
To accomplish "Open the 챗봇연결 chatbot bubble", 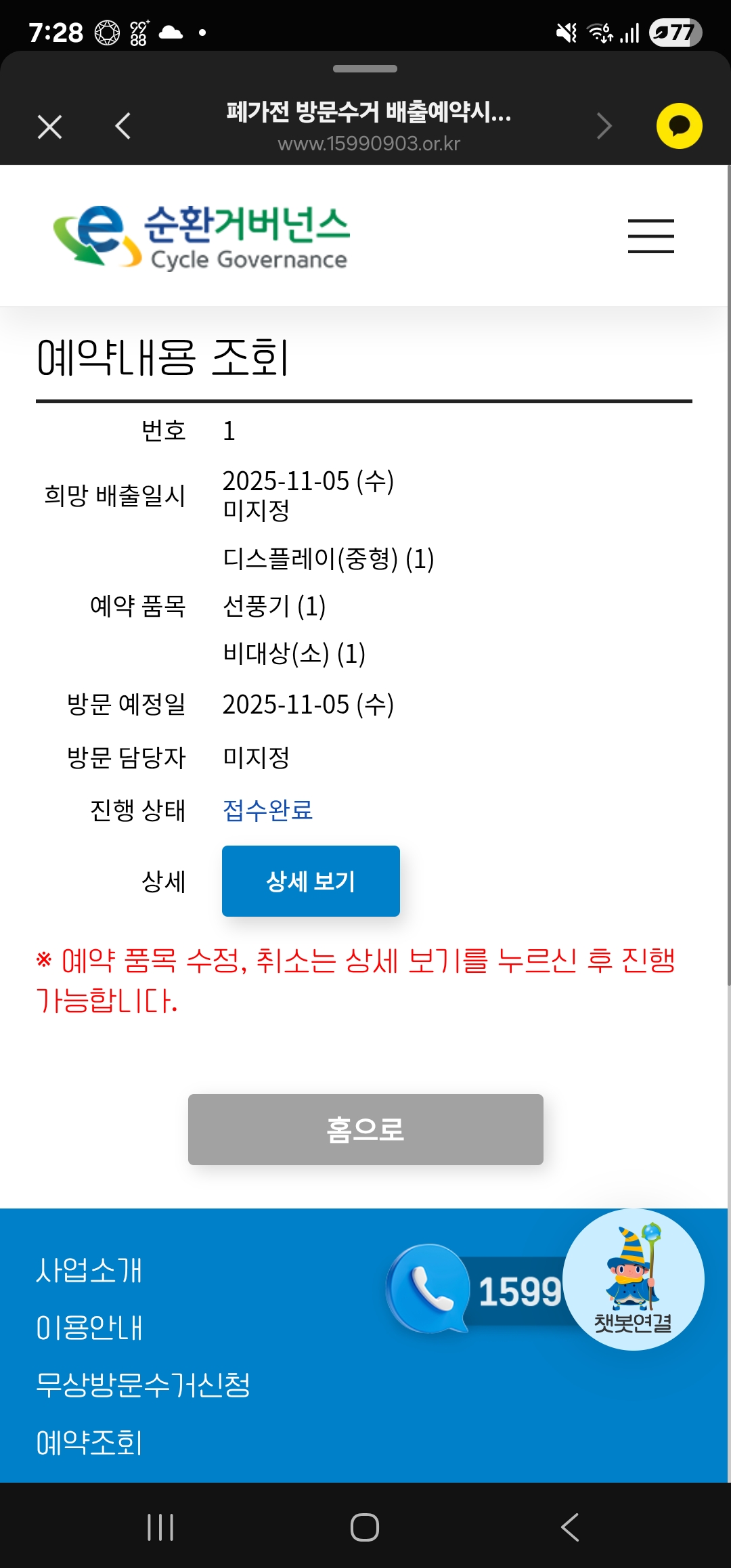I will (x=633, y=1280).
